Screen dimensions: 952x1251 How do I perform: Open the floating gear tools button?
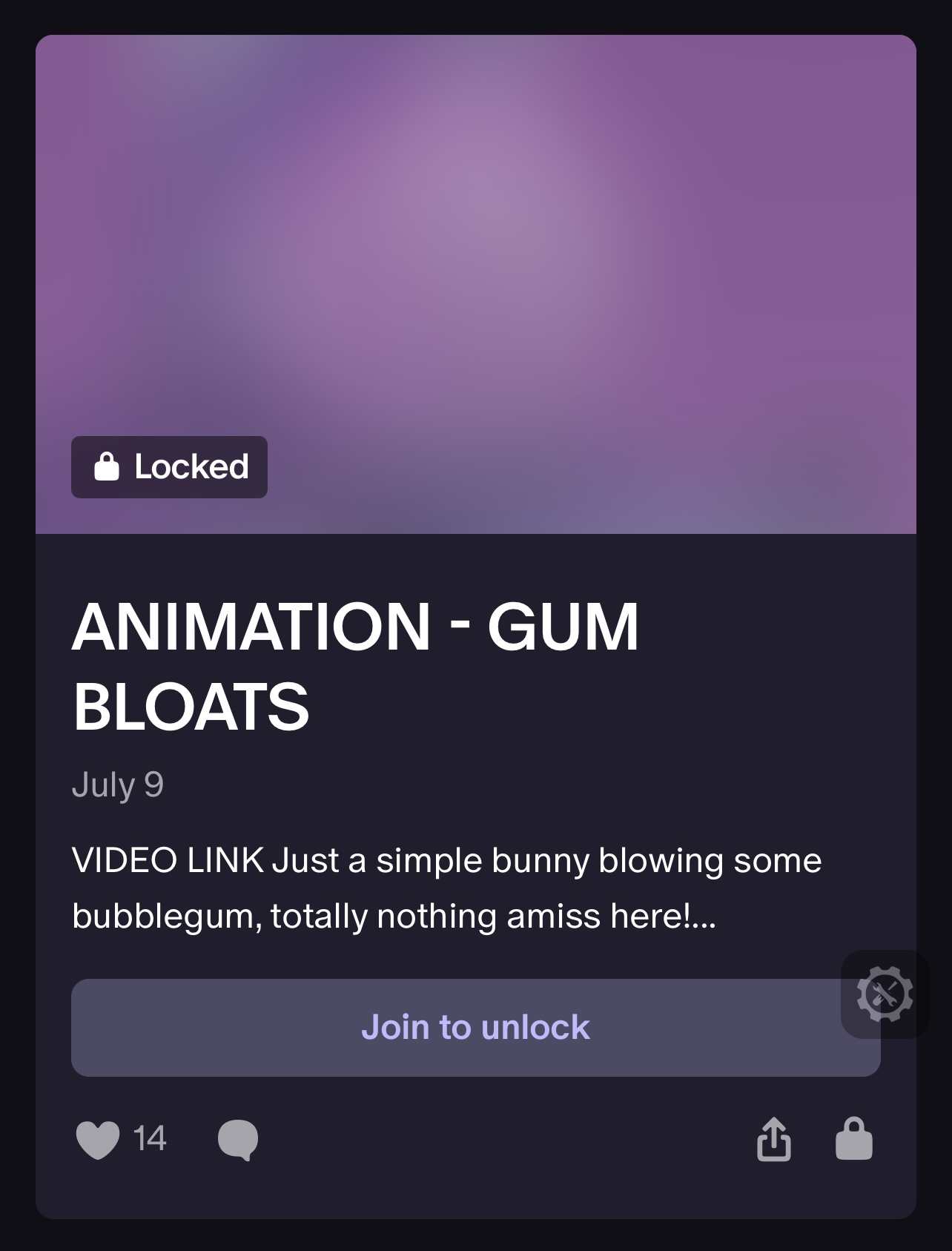click(885, 994)
